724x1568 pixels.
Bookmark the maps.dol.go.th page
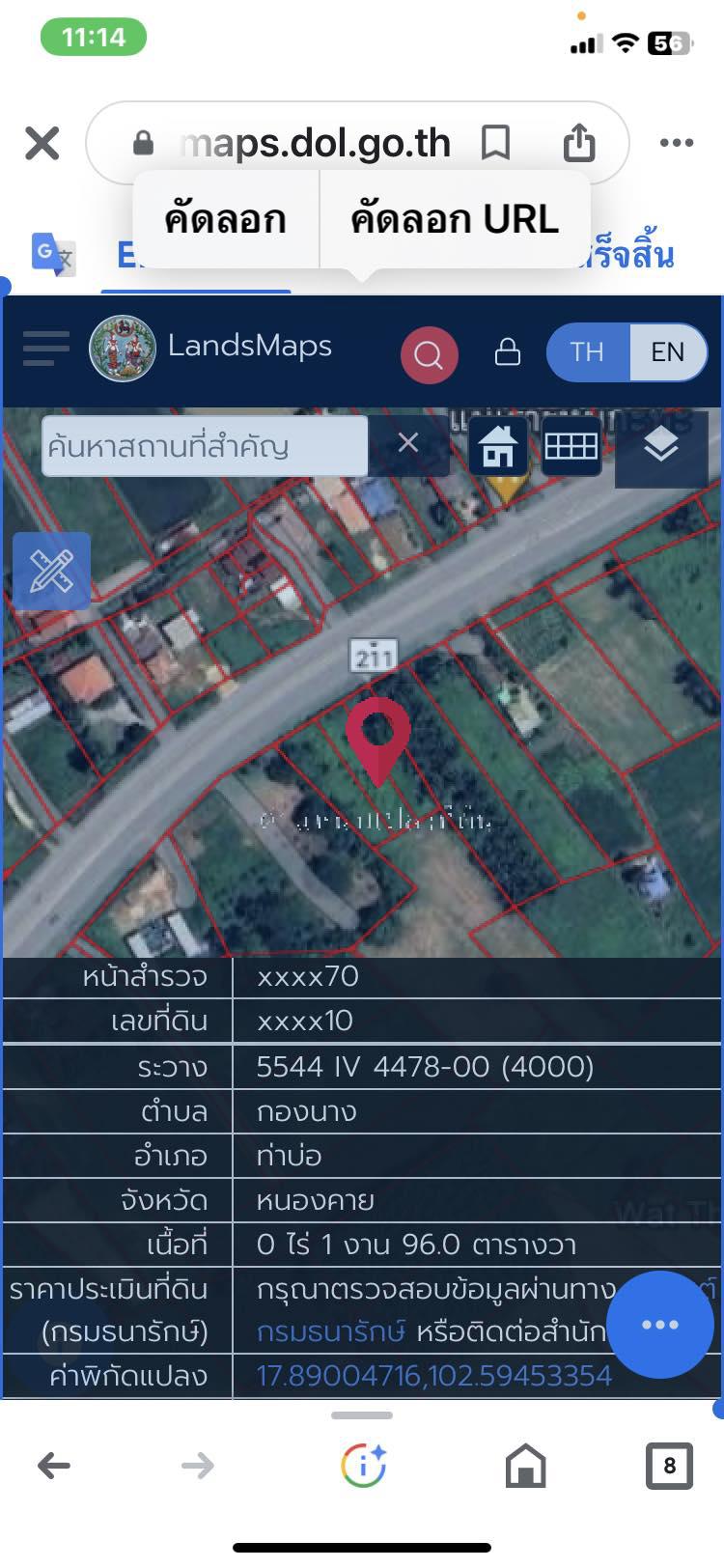click(x=495, y=143)
